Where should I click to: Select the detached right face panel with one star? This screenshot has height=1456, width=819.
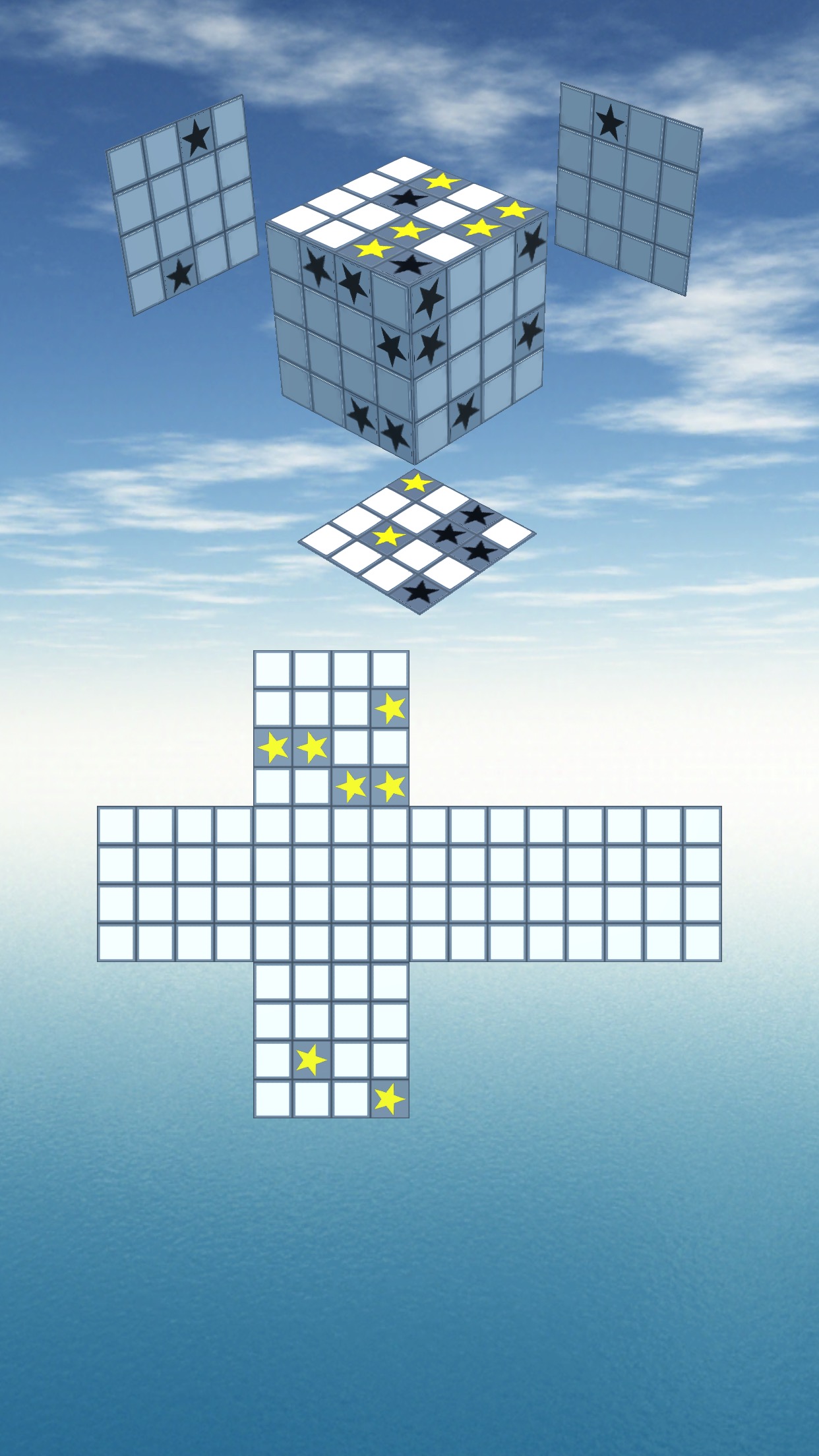628,189
